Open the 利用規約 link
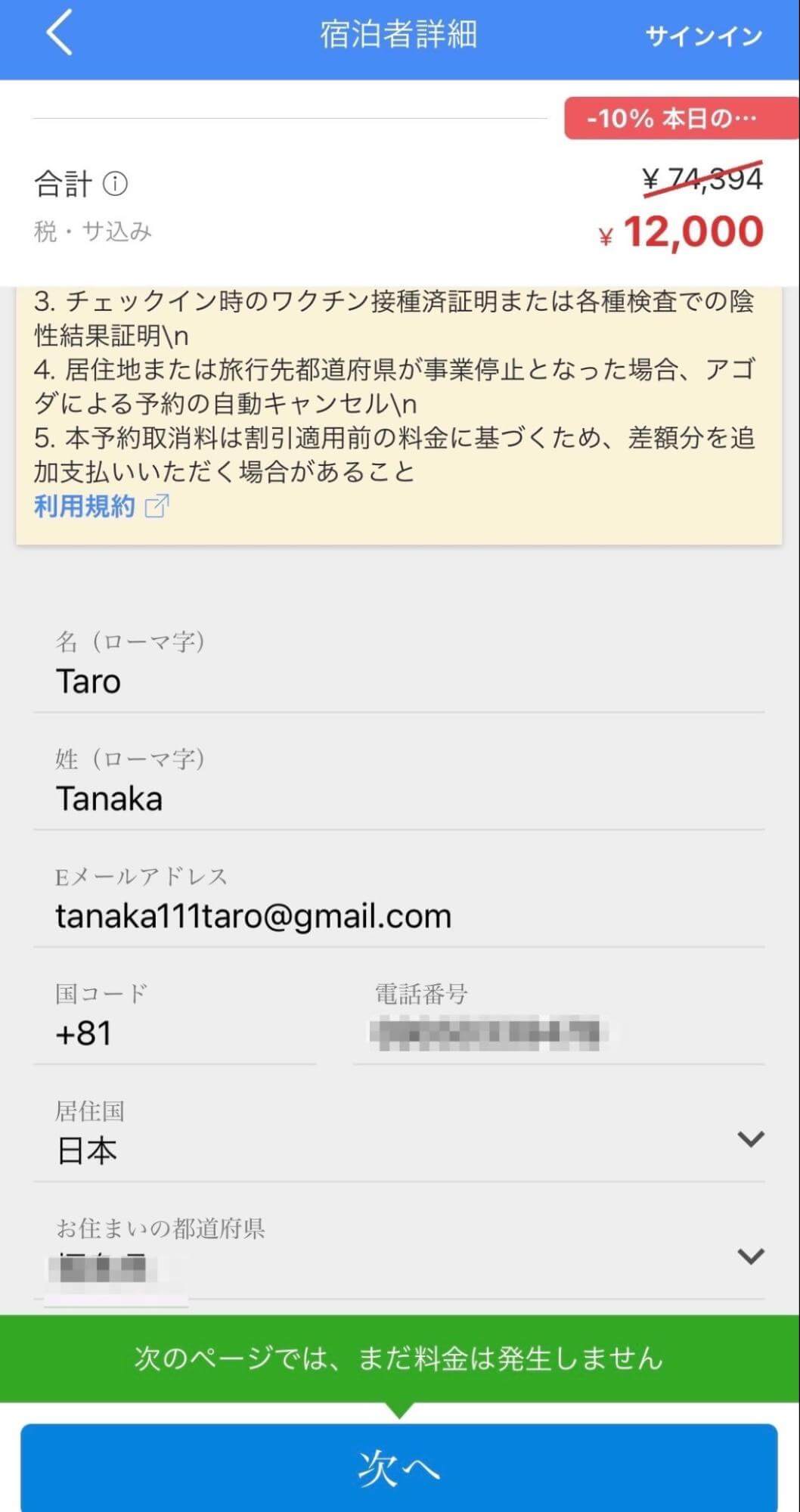Viewport: 800px width, 1512px height. coord(101,506)
